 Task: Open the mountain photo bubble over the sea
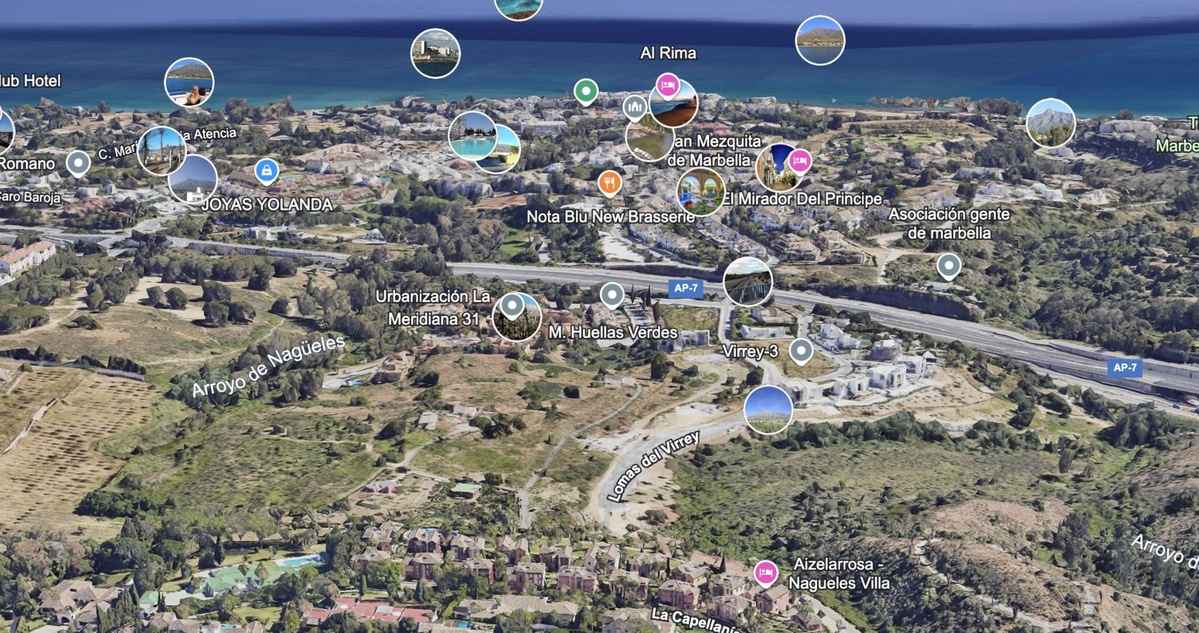pyautogui.click(x=820, y=40)
